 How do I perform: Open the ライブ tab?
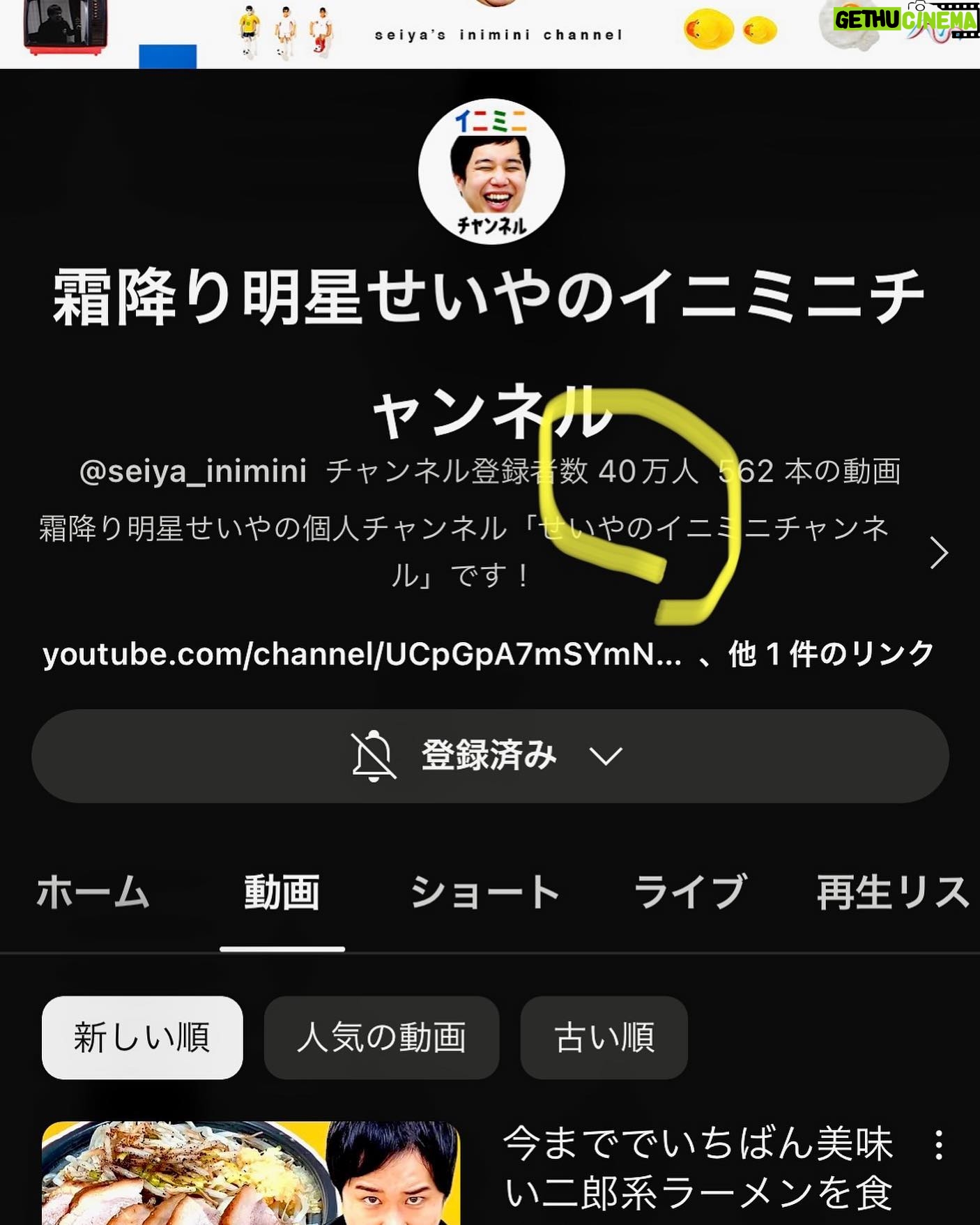tap(690, 892)
